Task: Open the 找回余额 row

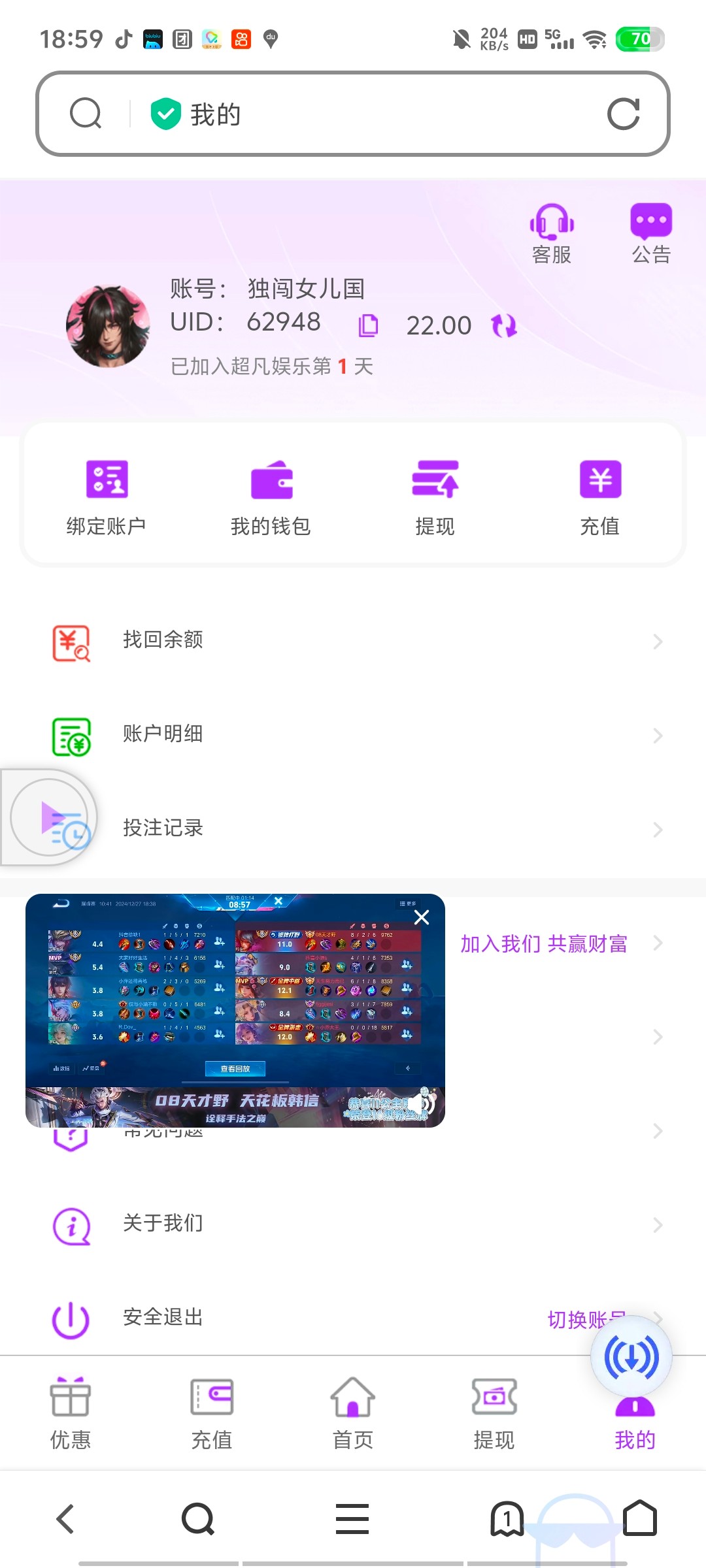Action: click(x=353, y=642)
